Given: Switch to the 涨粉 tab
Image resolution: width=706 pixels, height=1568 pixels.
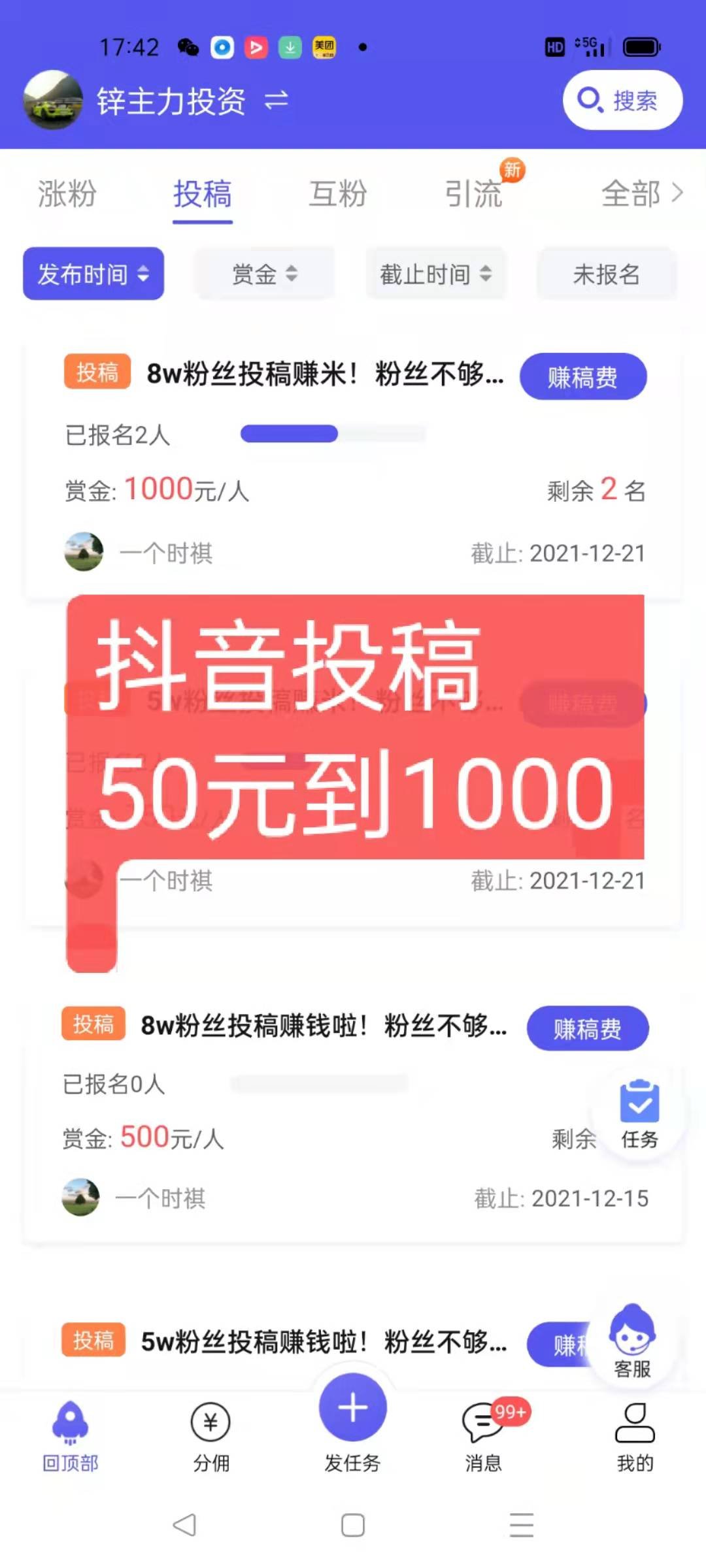Looking at the screenshot, I should (x=67, y=194).
